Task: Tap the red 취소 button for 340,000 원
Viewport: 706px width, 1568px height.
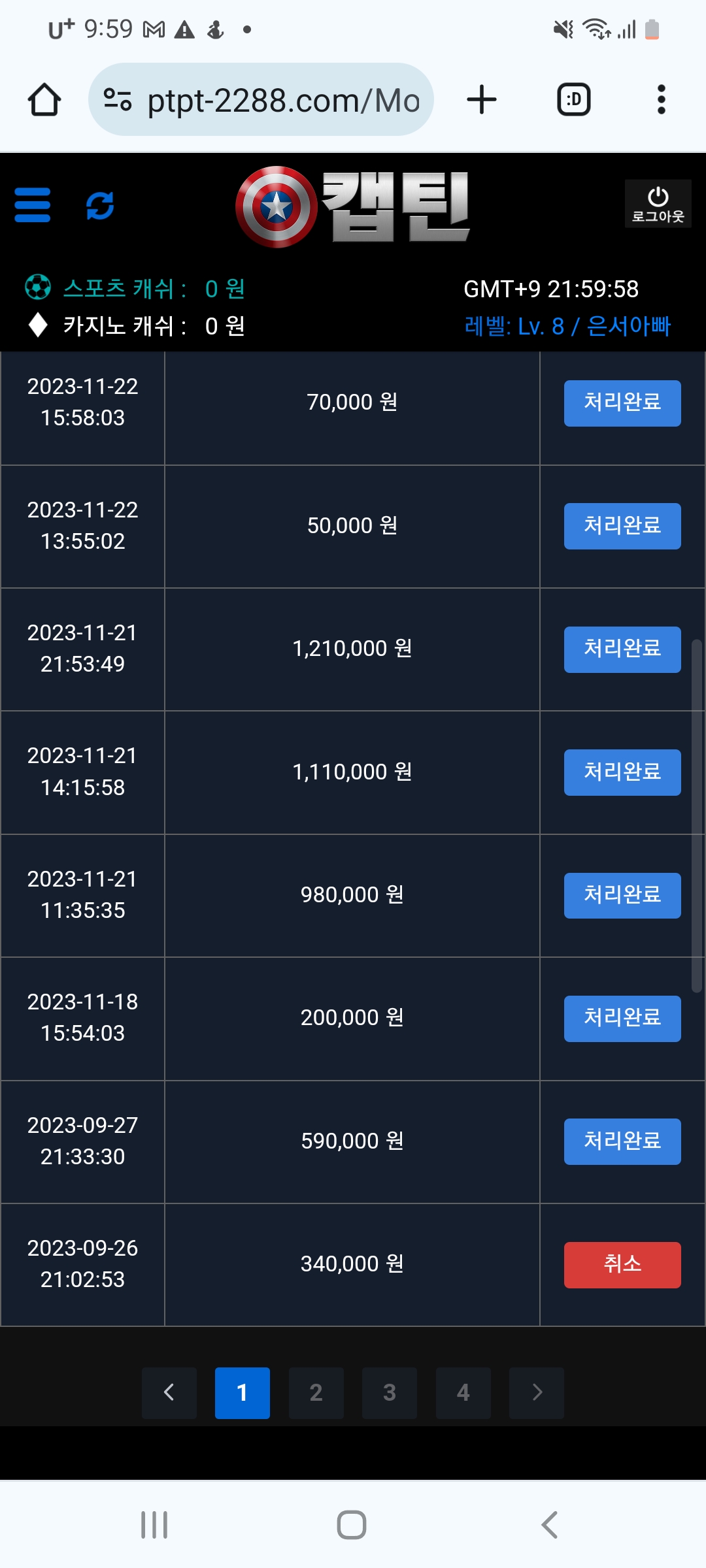Action: click(x=622, y=1265)
